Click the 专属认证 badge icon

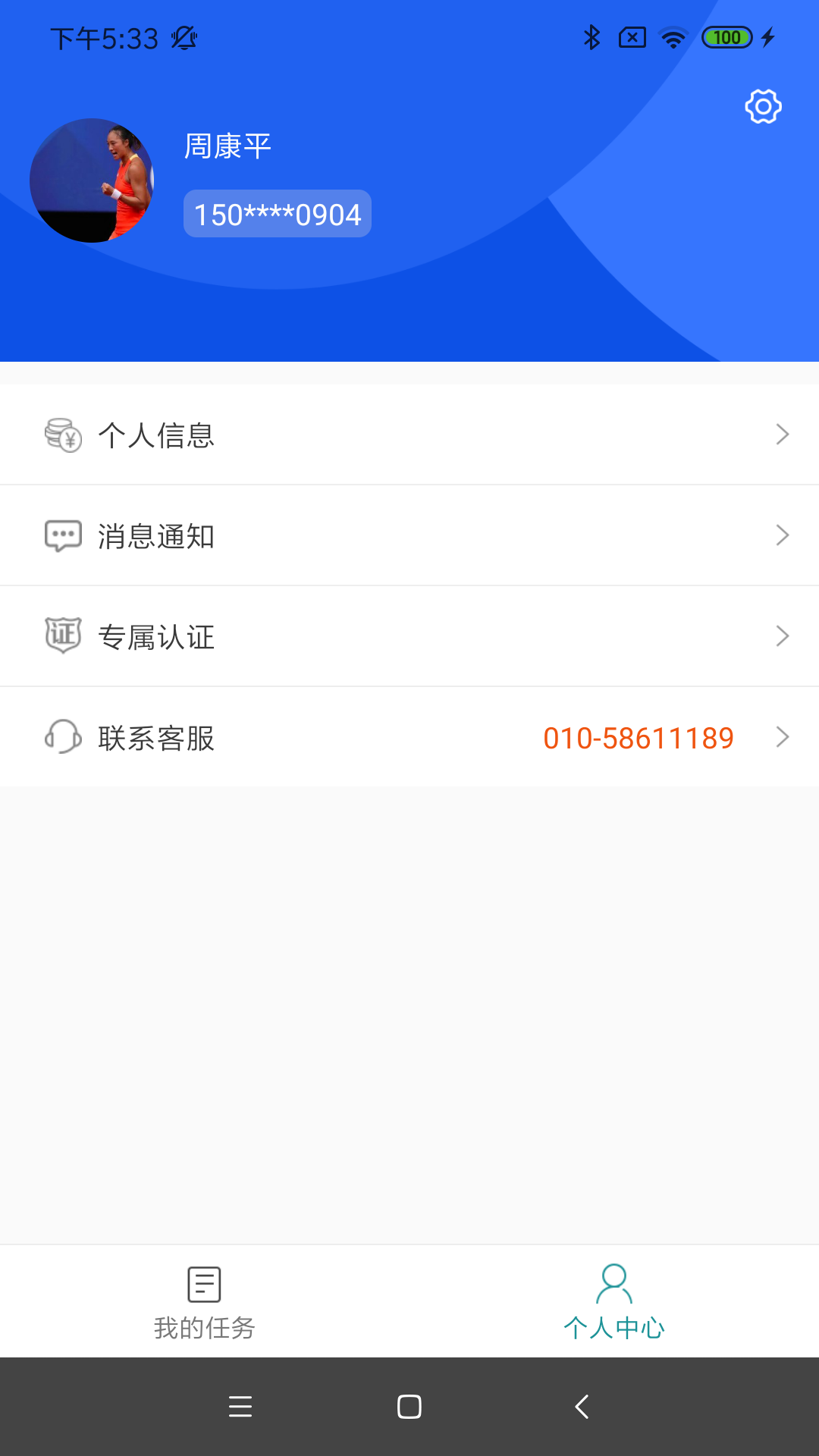point(63,635)
